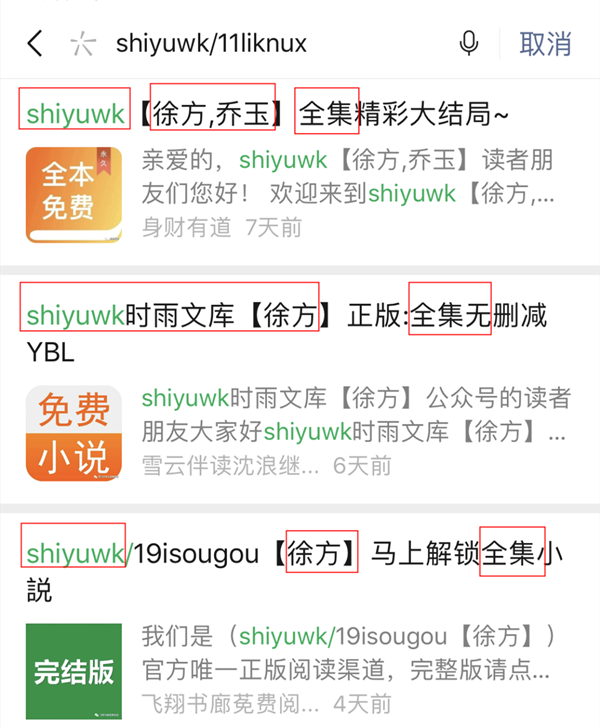
Task: Start voice search with the microphone
Action: [468, 43]
